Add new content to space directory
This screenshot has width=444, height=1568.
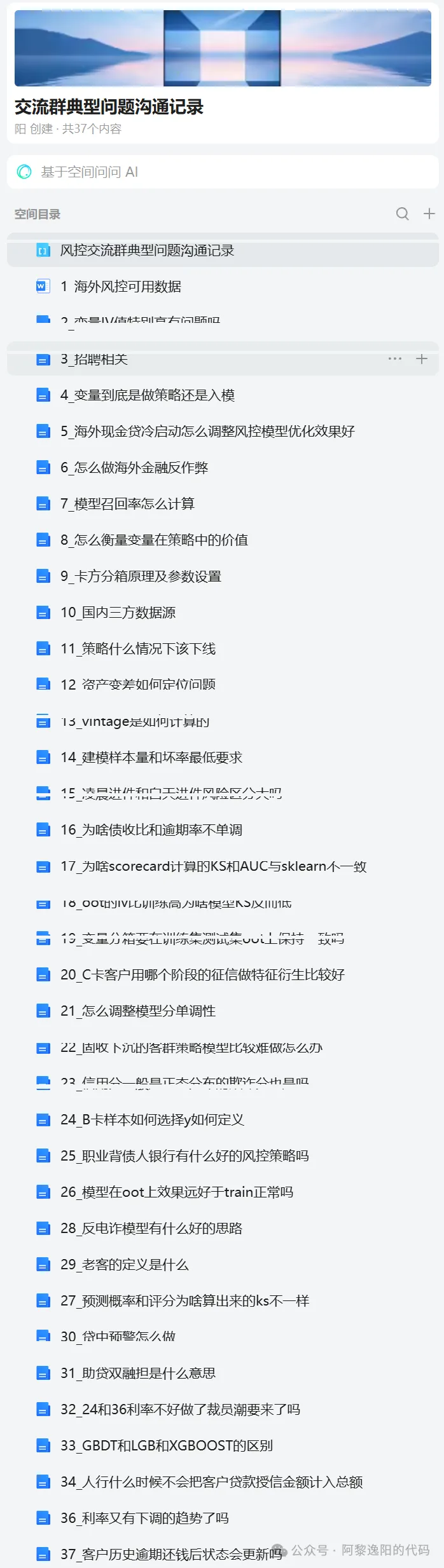tap(429, 214)
